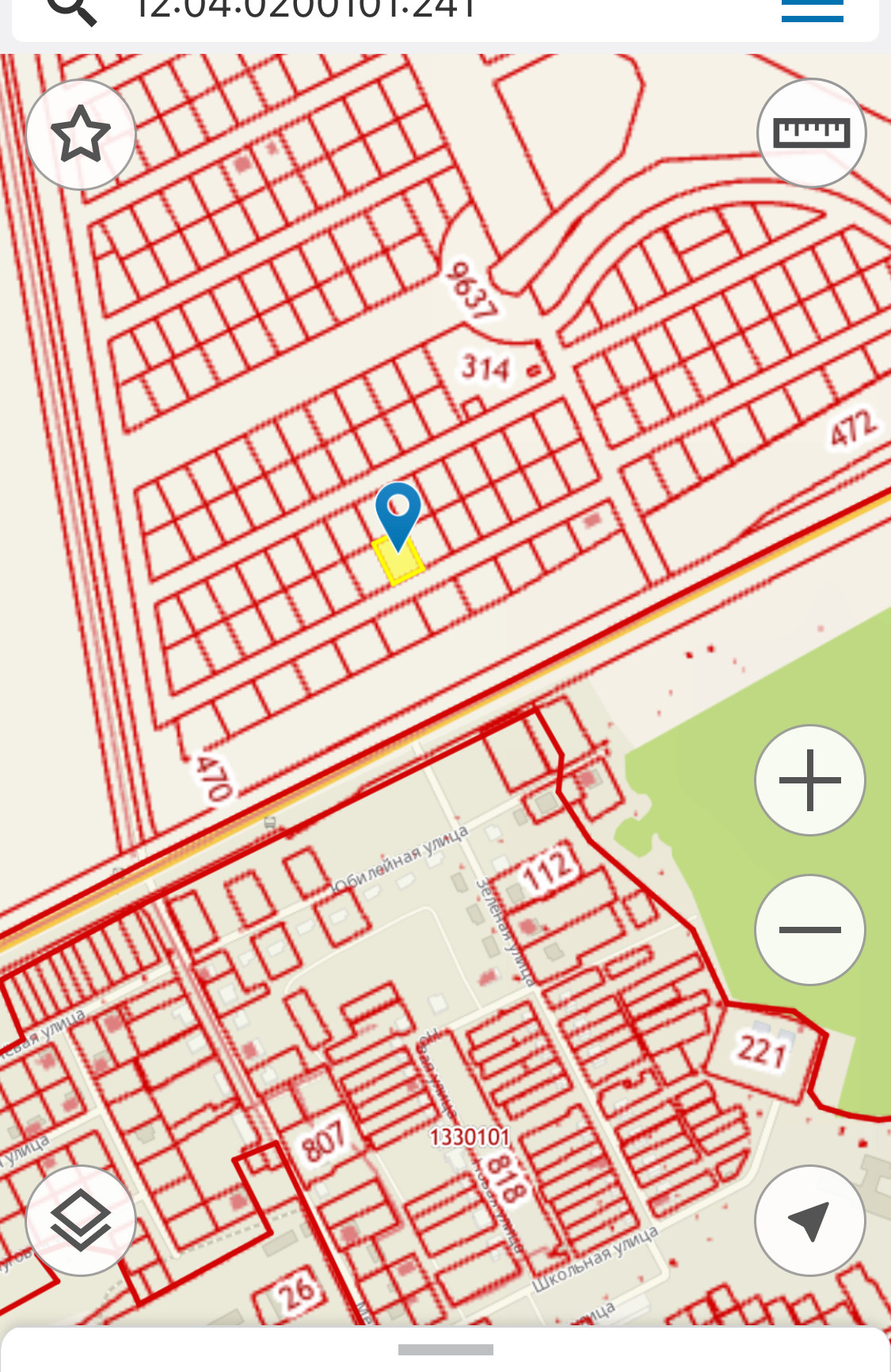891x1372 pixels.
Task: Zoom in on the map
Action: click(x=809, y=780)
